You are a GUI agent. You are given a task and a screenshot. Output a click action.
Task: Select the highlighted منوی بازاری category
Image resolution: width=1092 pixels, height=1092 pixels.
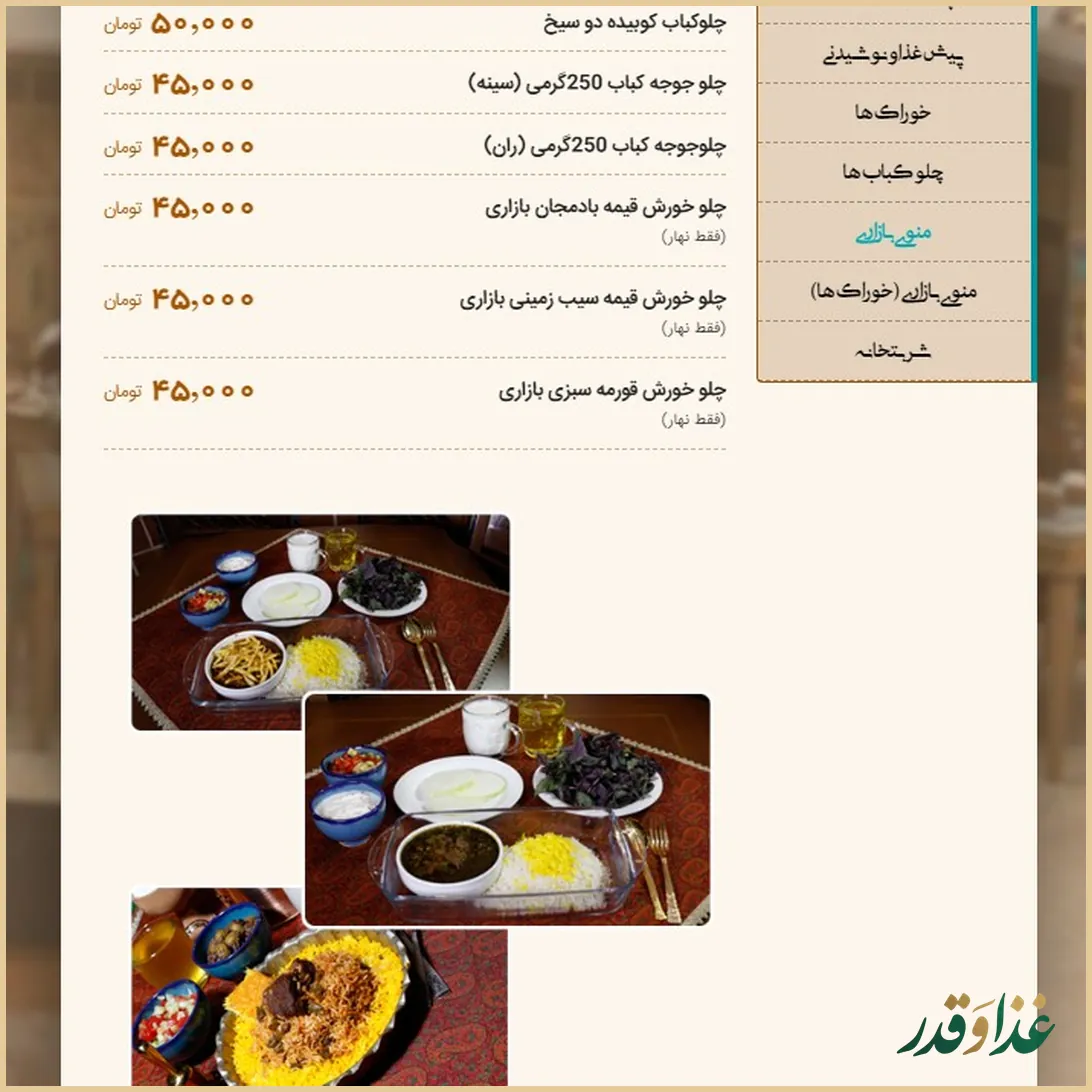tap(893, 233)
